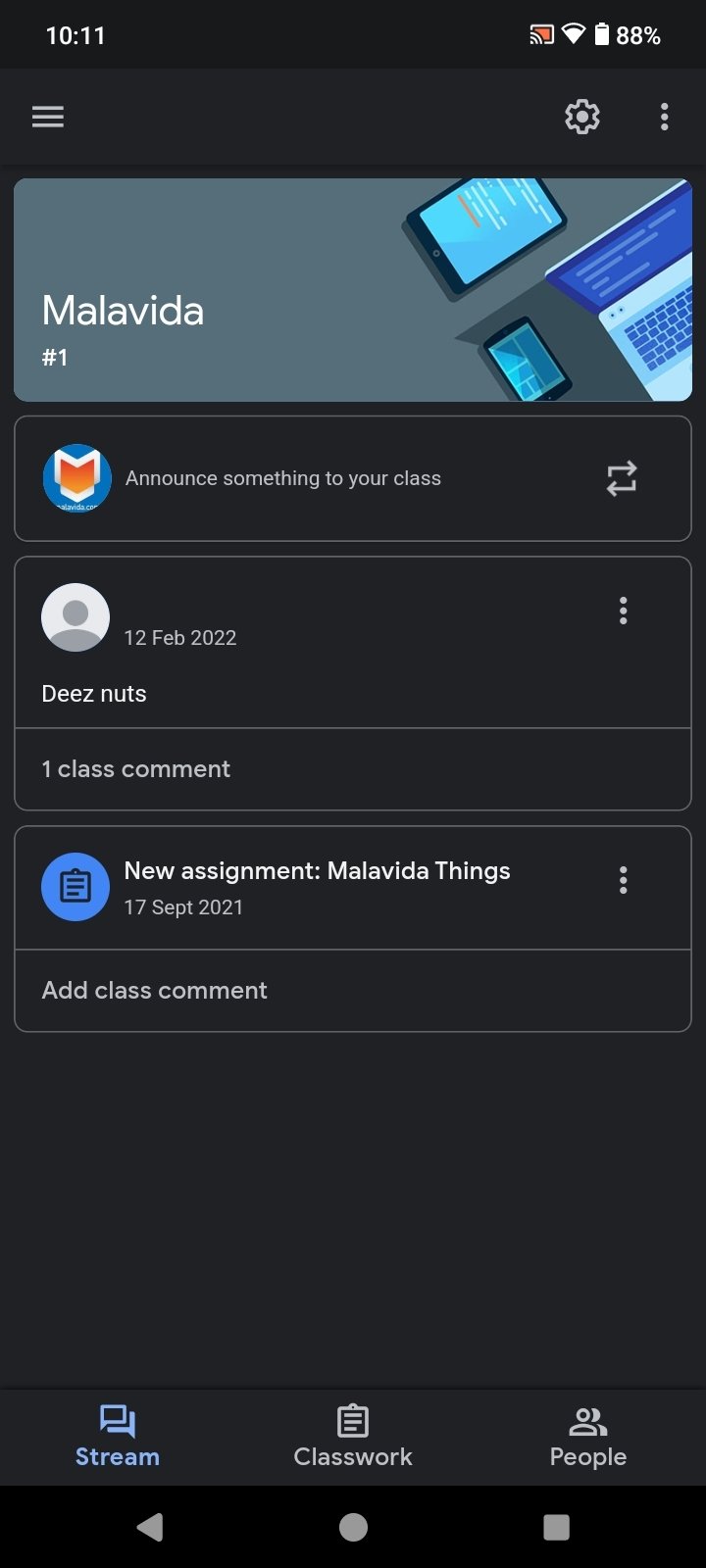The image size is (706, 1568).
Task: Go to the device home screen
Action: click(x=353, y=1527)
